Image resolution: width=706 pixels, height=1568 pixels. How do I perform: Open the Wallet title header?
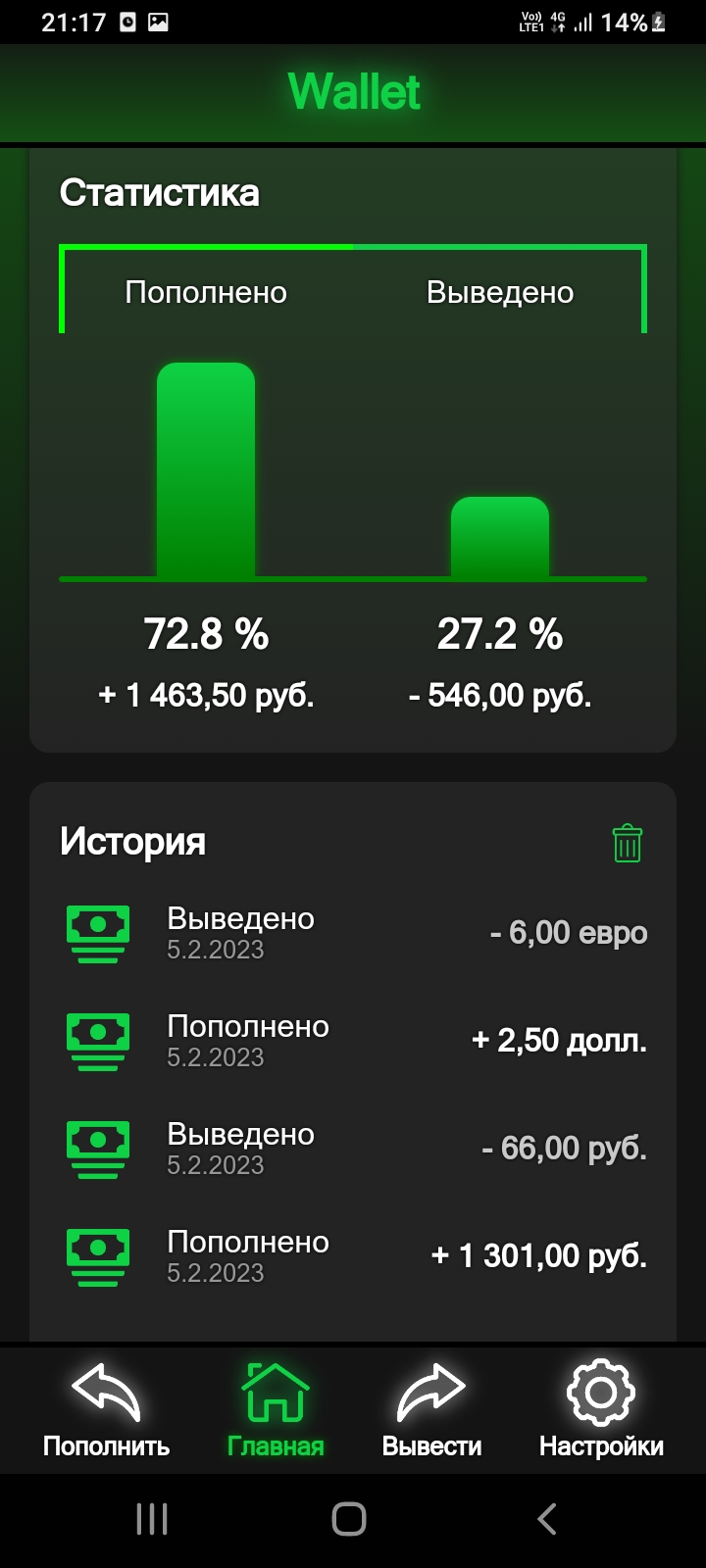[353, 91]
